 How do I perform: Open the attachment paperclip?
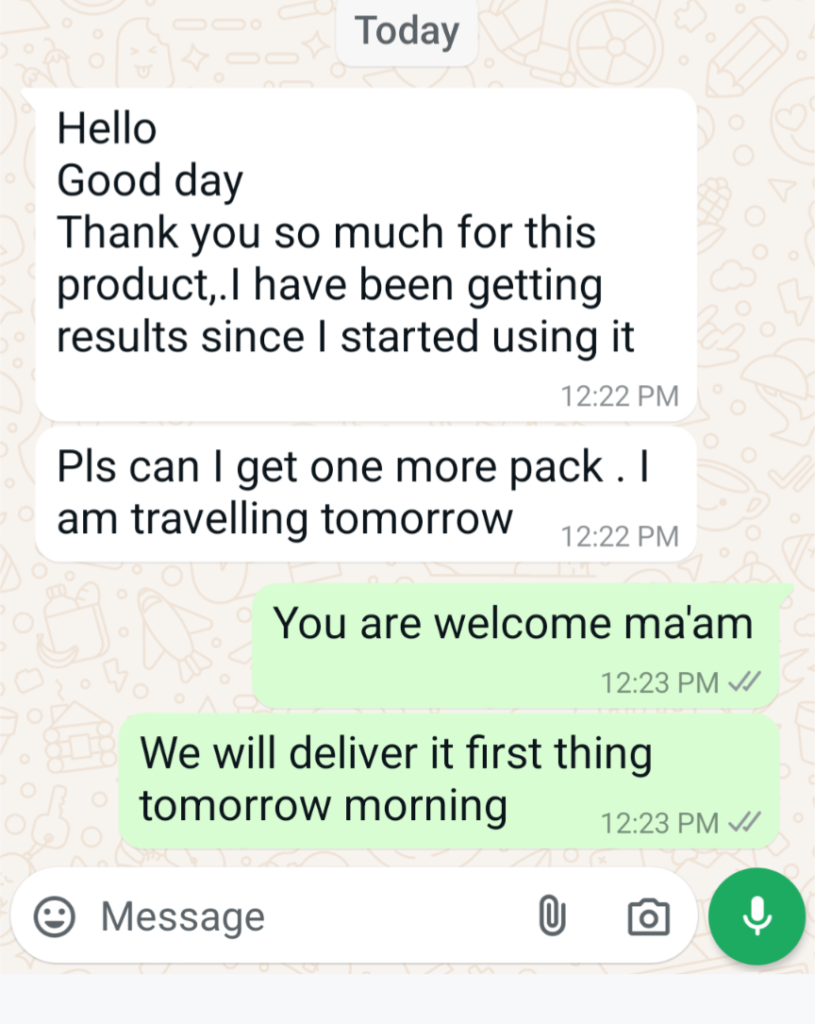point(551,916)
